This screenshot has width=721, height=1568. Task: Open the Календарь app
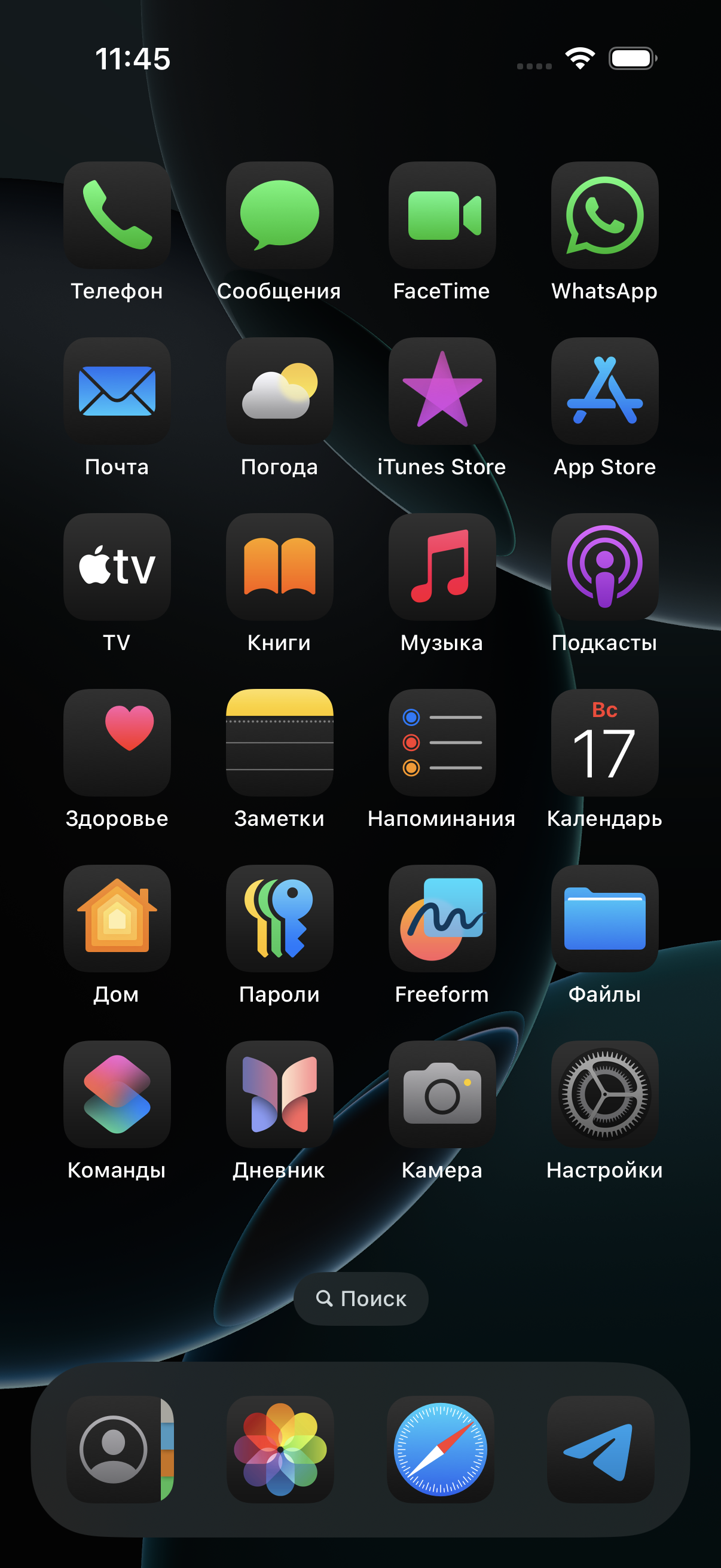tap(604, 743)
